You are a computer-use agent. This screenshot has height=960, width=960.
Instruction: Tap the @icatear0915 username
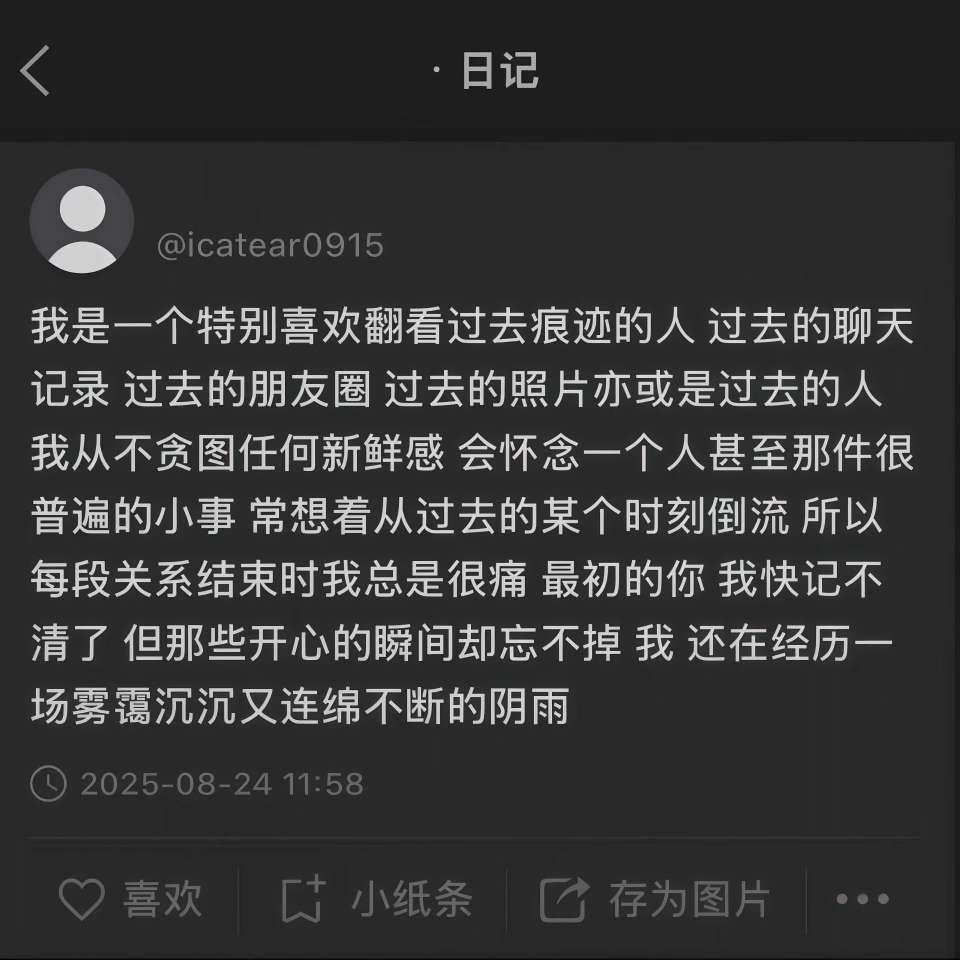coord(270,246)
